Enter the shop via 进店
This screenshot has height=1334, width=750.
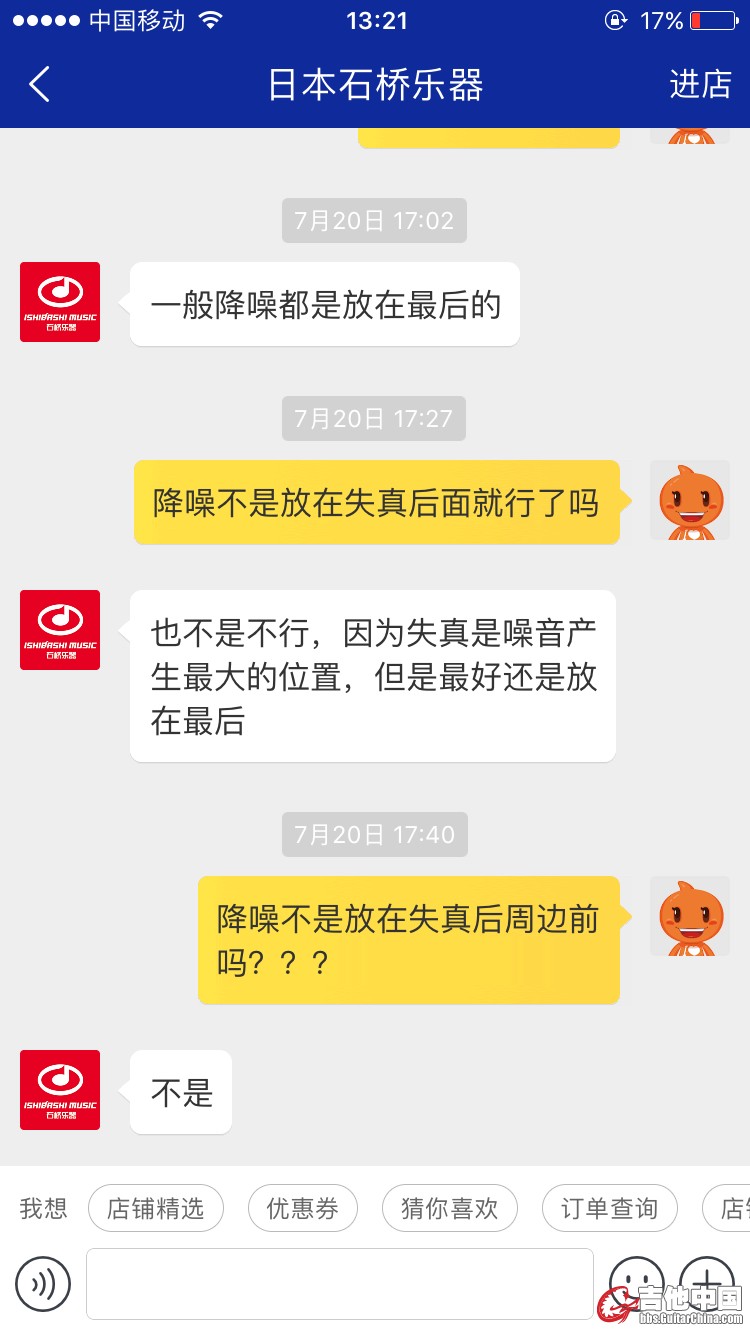(700, 85)
